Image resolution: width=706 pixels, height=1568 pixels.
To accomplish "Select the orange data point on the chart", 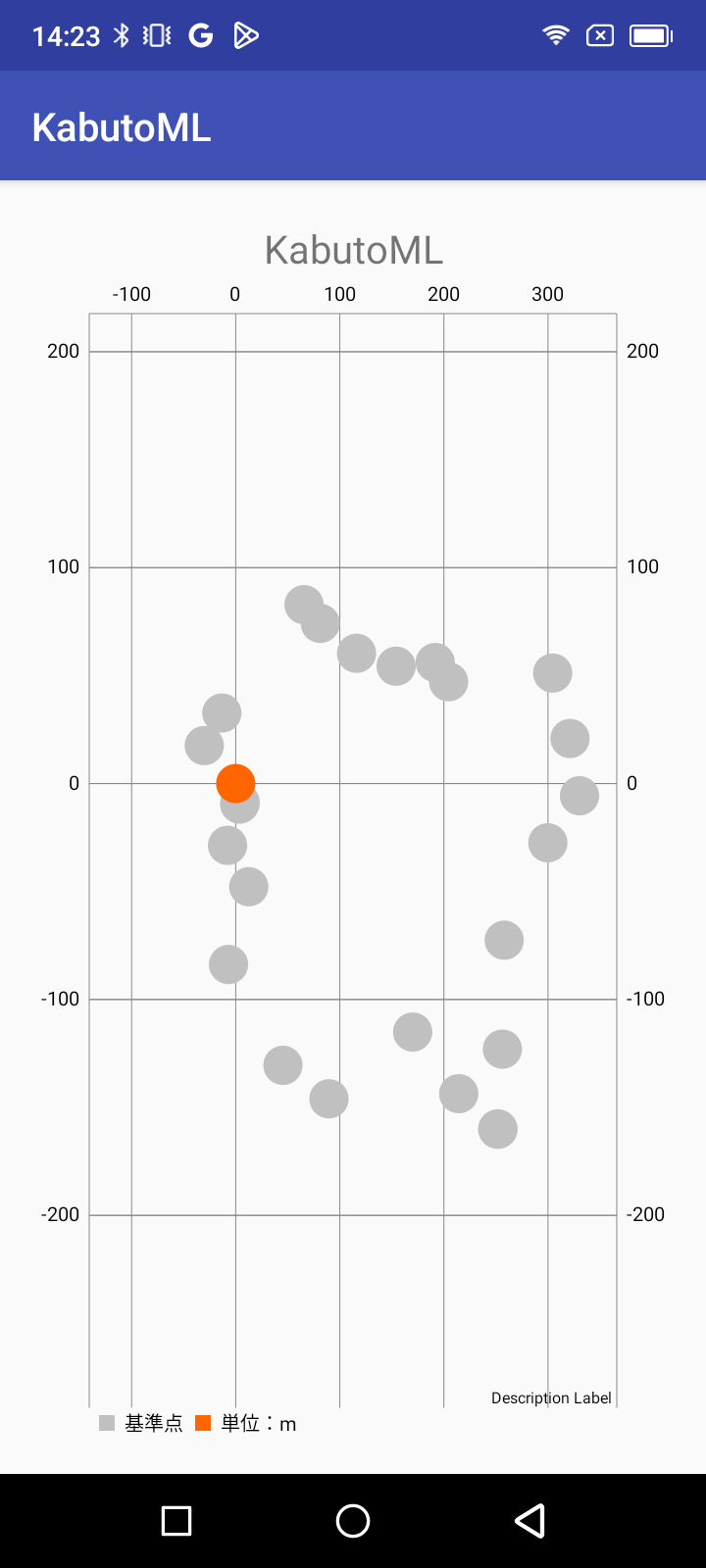I will [235, 783].
